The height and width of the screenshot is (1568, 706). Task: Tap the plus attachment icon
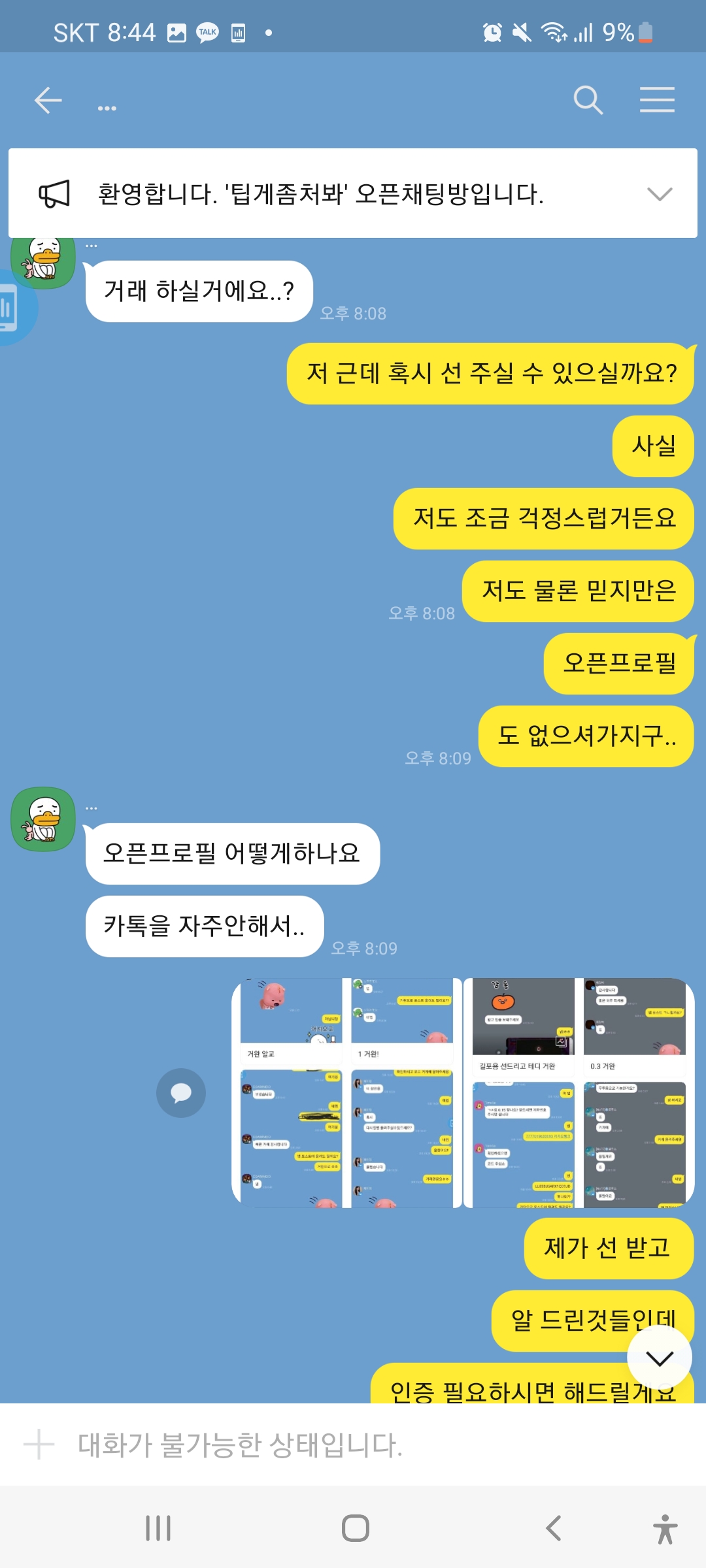(39, 1445)
